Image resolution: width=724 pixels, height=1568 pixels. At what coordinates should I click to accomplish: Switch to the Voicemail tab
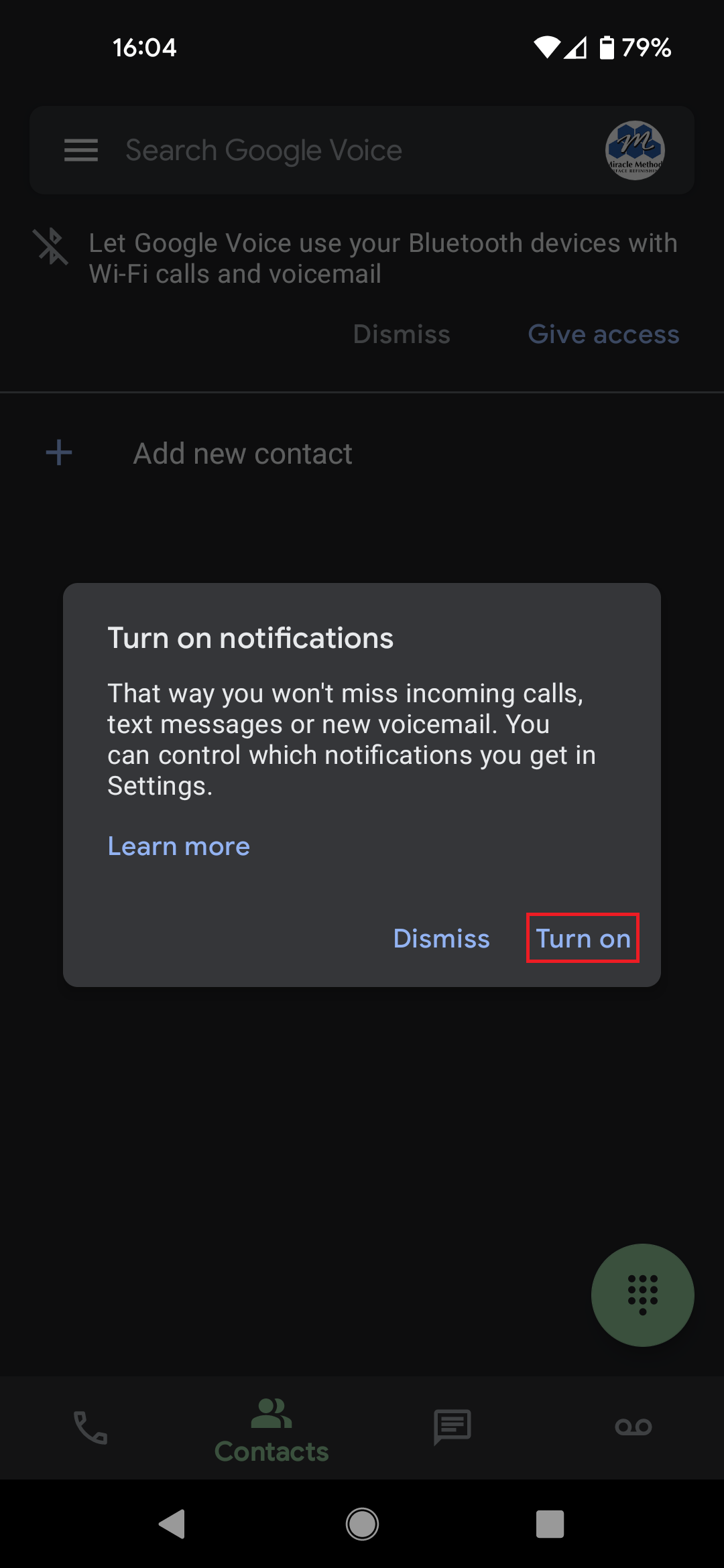633,1427
